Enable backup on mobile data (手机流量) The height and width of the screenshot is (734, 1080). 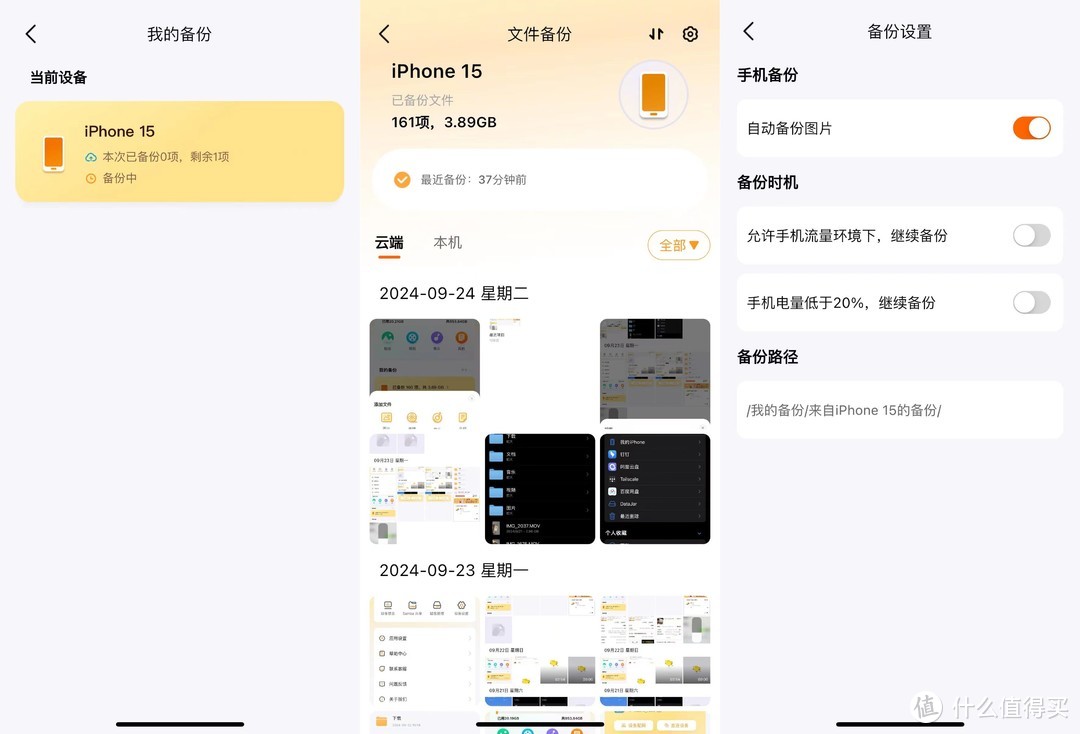1031,235
